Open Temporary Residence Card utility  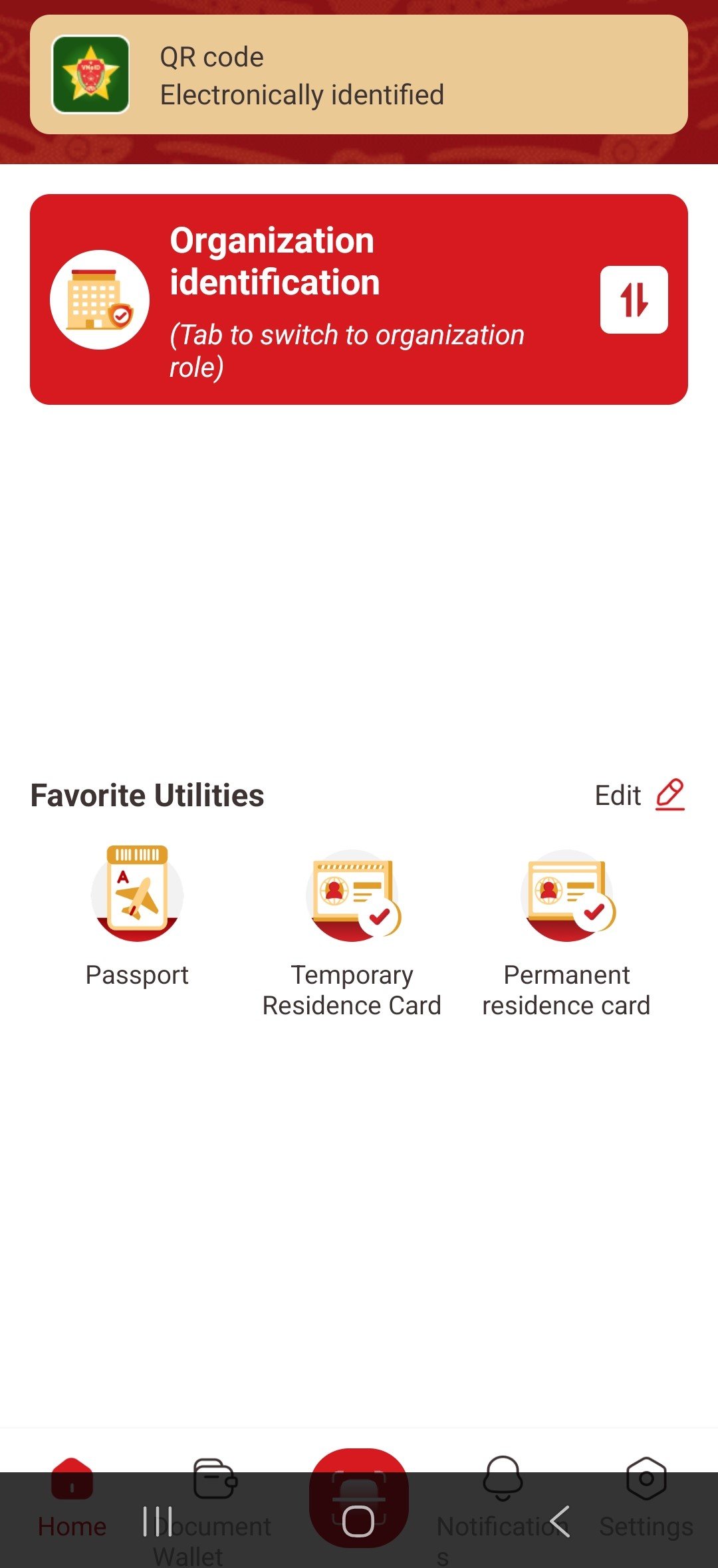pos(352,931)
